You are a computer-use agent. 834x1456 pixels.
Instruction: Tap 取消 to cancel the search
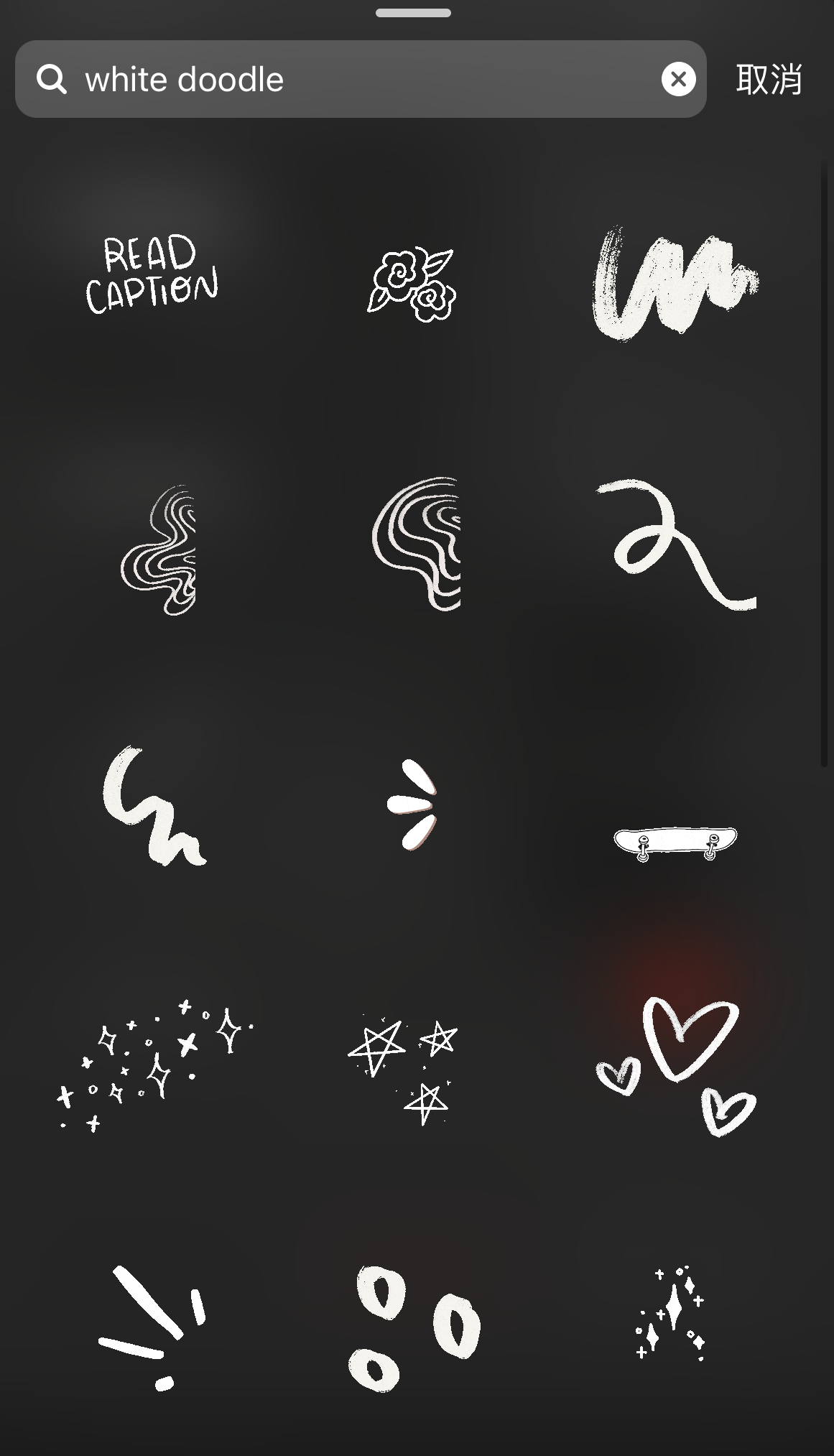(769, 79)
